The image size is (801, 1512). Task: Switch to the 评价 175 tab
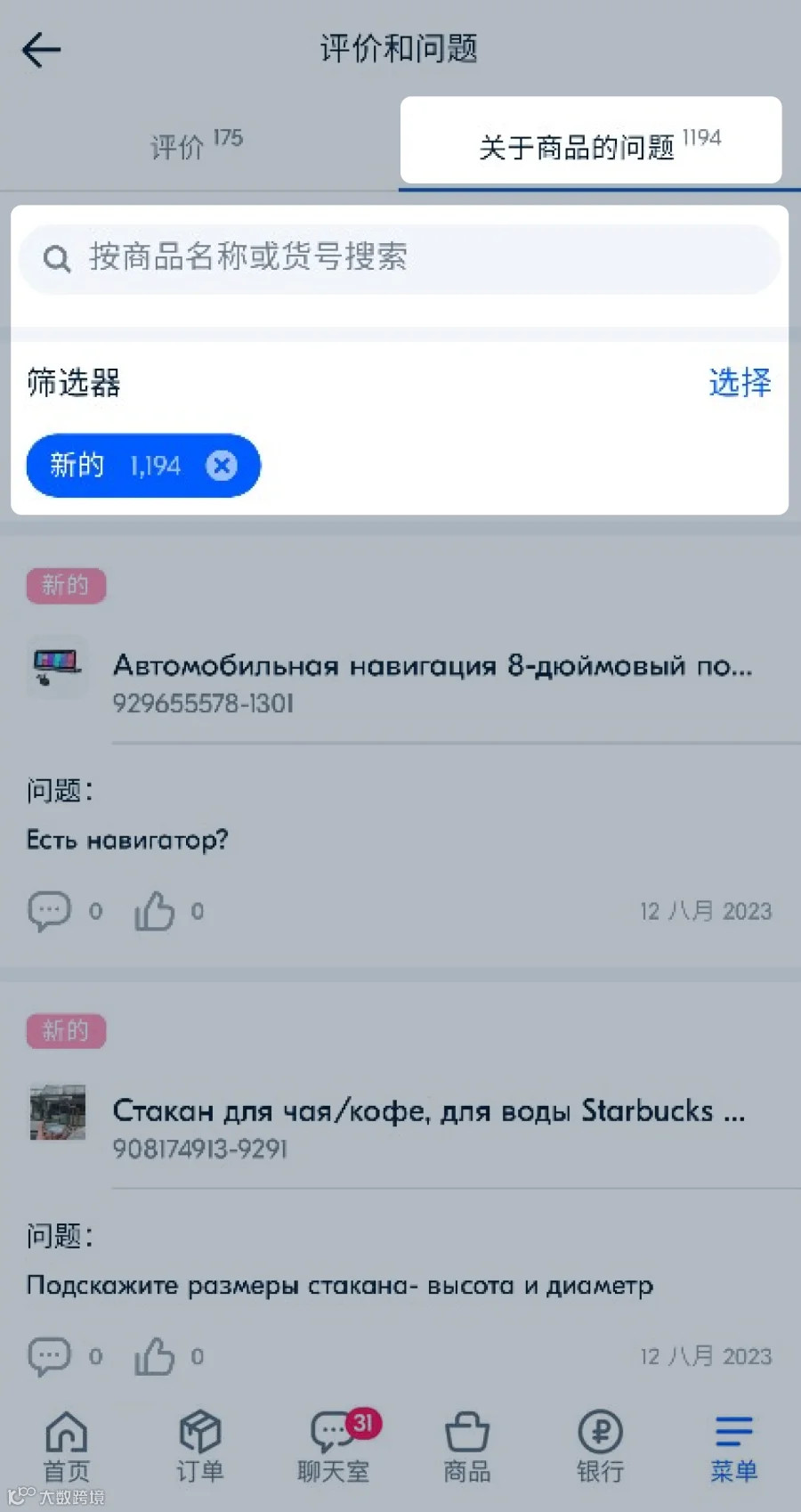click(198, 144)
